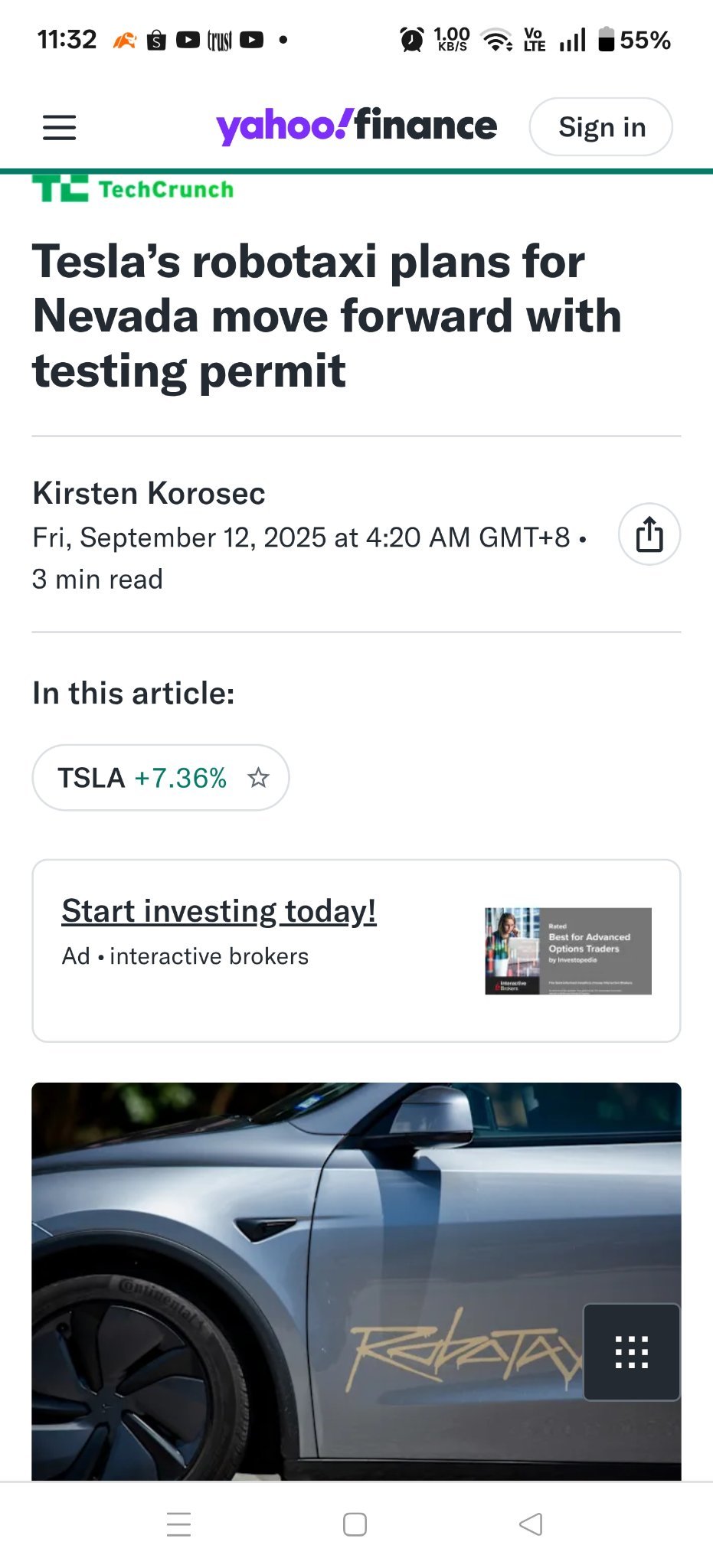Go to the system home screen
The image size is (713, 1568).
(x=355, y=1524)
